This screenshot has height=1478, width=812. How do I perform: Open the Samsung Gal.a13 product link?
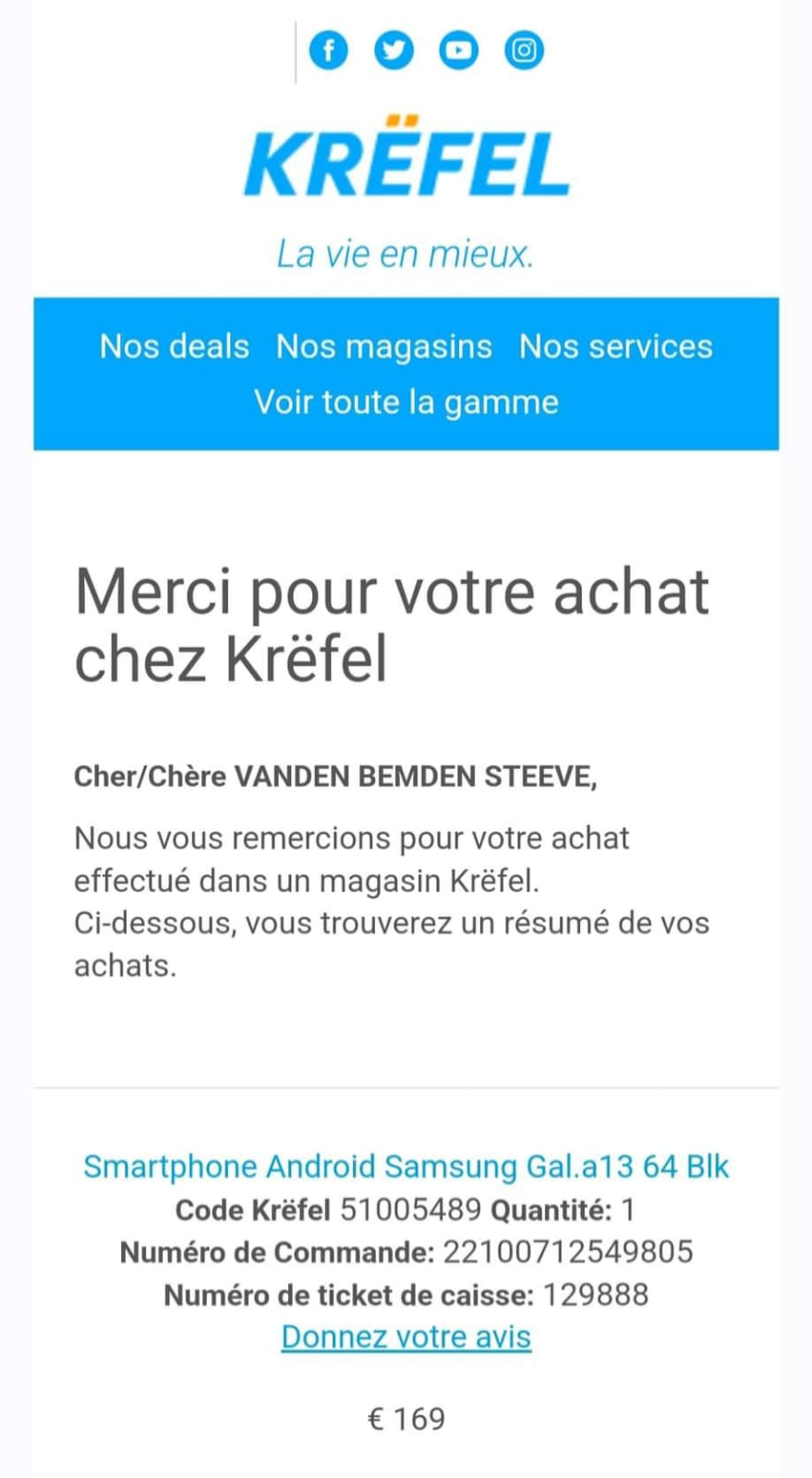pyautogui.click(x=406, y=1167)
